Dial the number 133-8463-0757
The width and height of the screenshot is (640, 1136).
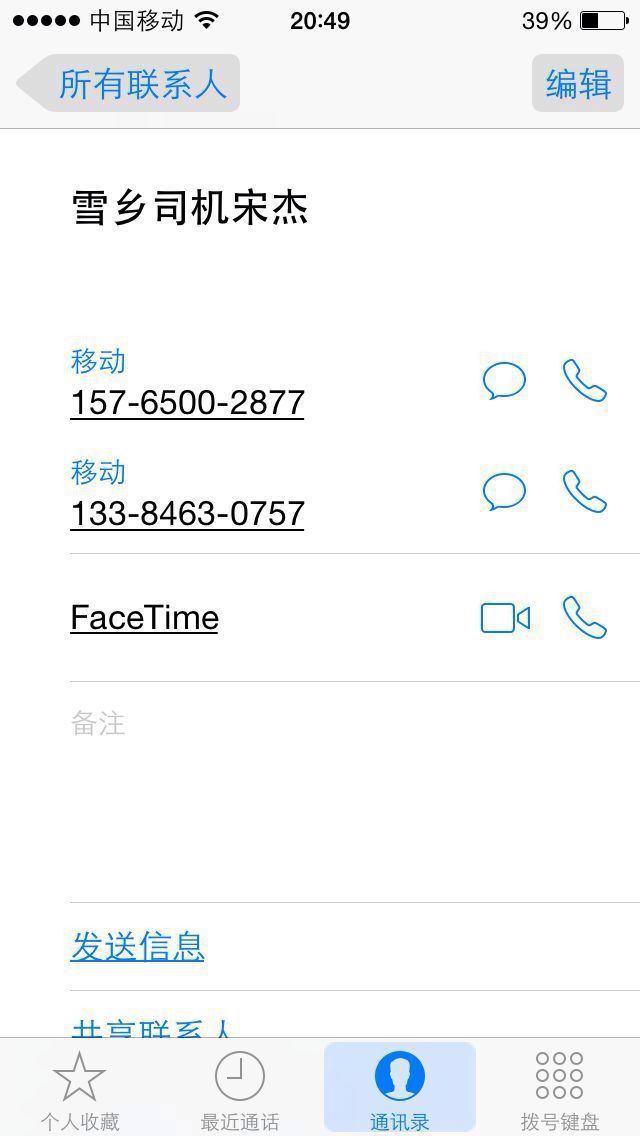coord(584,492)
